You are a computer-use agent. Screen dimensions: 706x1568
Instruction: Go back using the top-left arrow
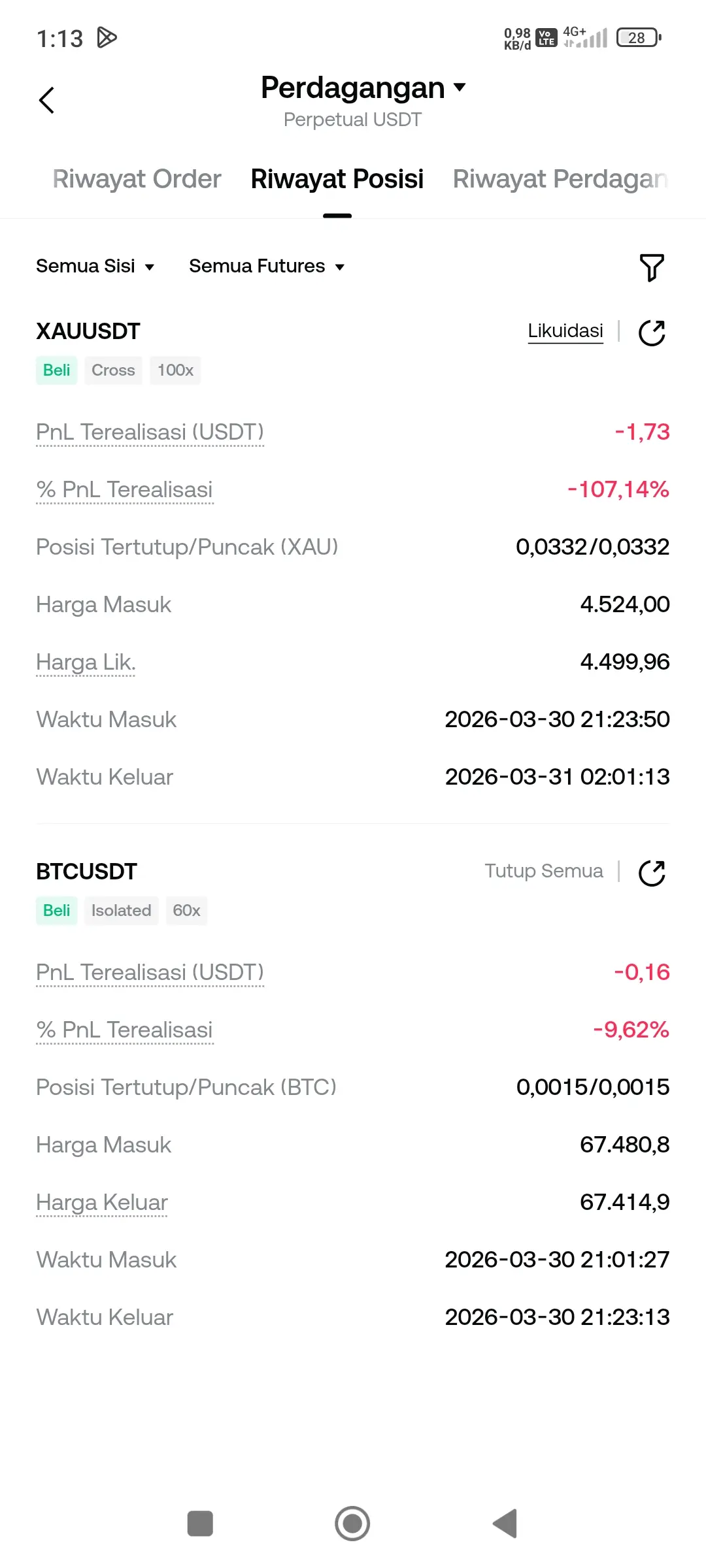point(46,101)
